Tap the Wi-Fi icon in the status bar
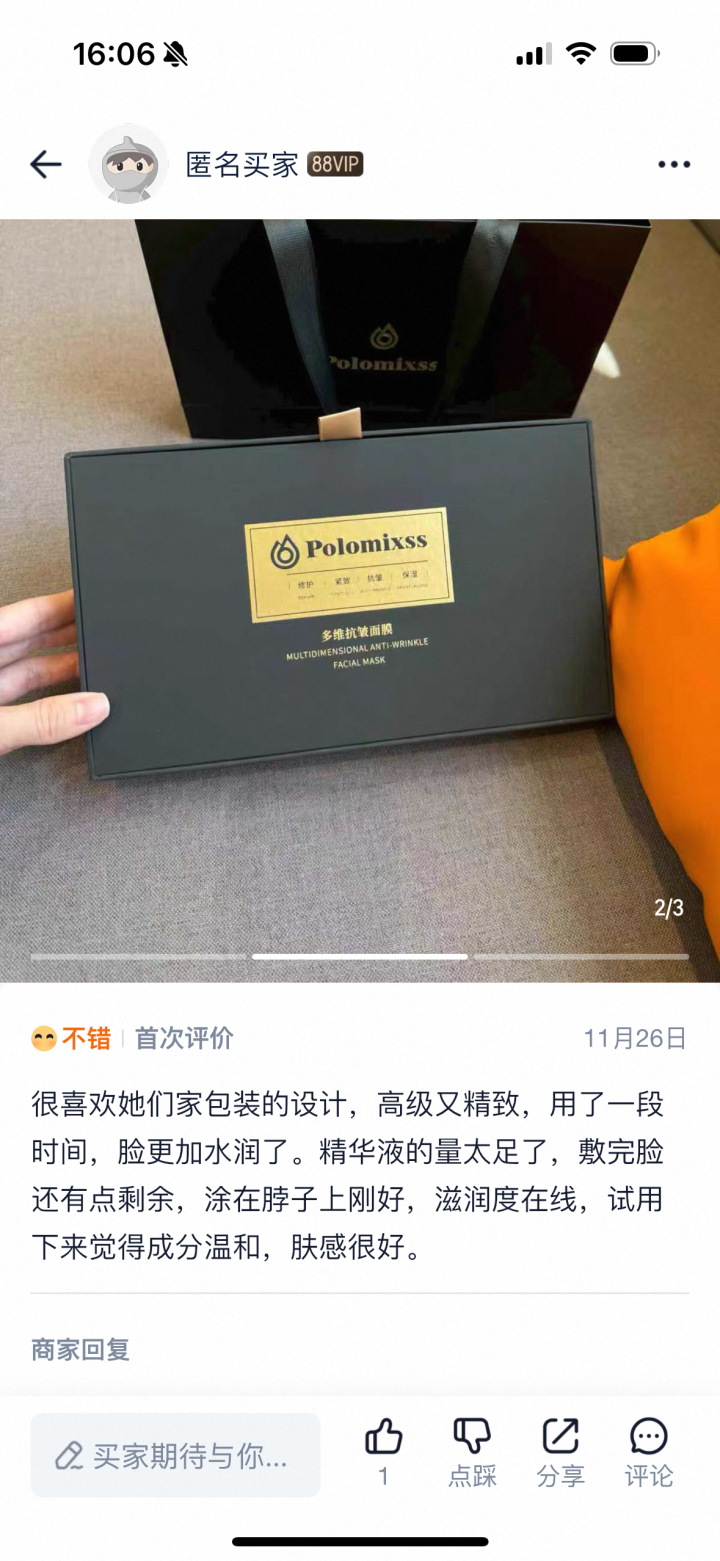This screenshot has width=720, height=1561. 581,55
